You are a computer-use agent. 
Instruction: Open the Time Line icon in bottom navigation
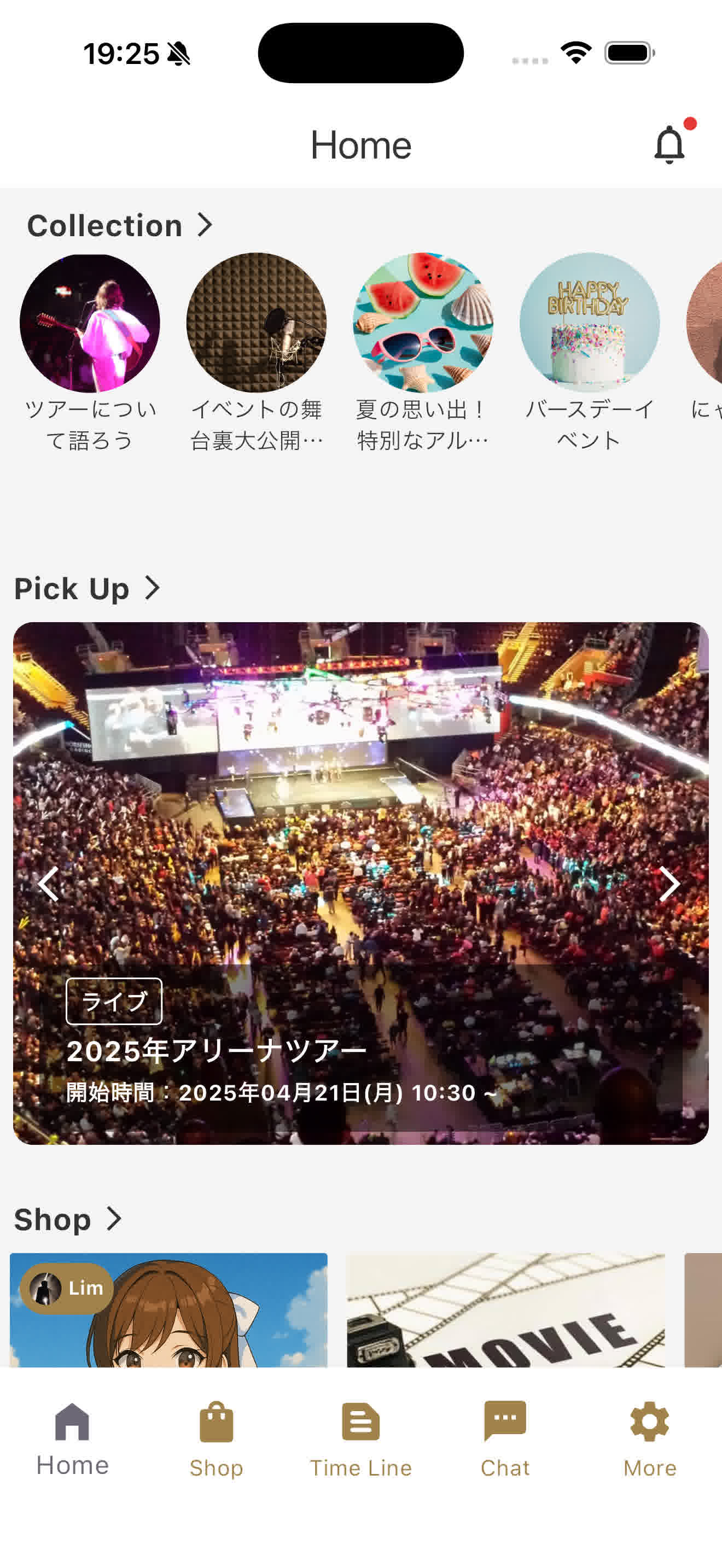pos(360,1421)
